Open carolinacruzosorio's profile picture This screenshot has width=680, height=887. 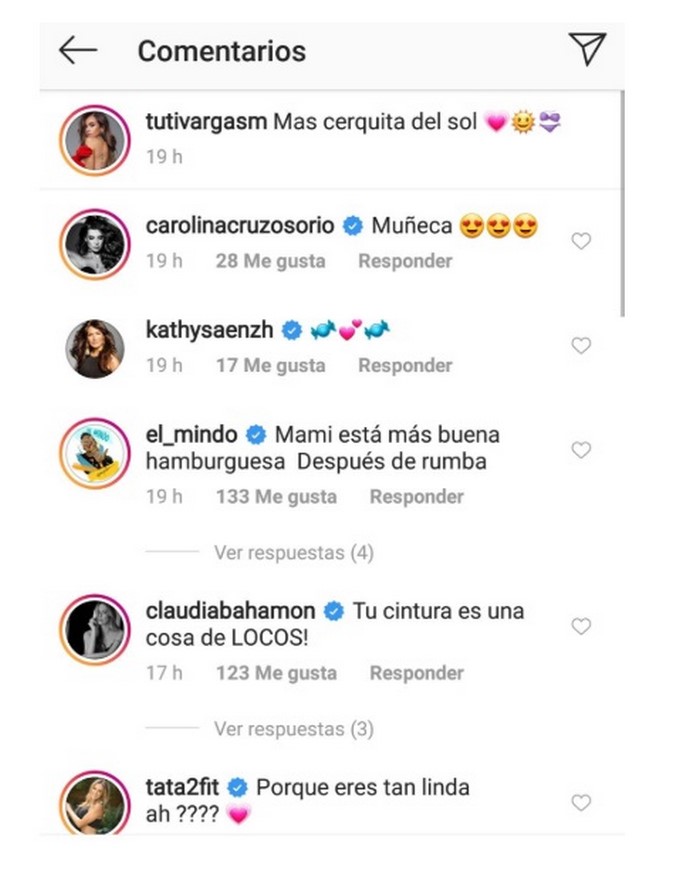(95, 243)
